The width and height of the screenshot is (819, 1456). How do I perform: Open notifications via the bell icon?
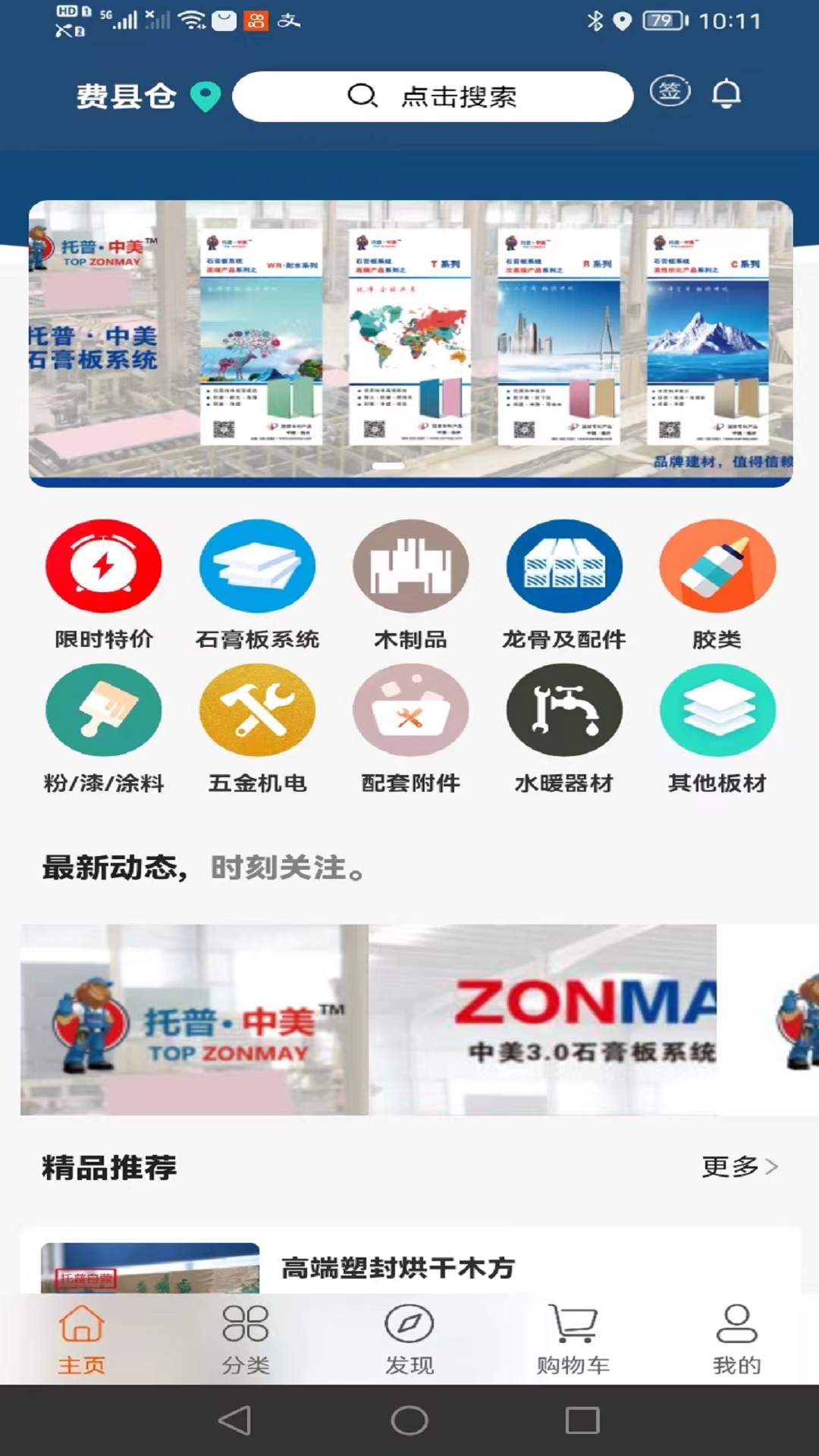pos(727,96)
